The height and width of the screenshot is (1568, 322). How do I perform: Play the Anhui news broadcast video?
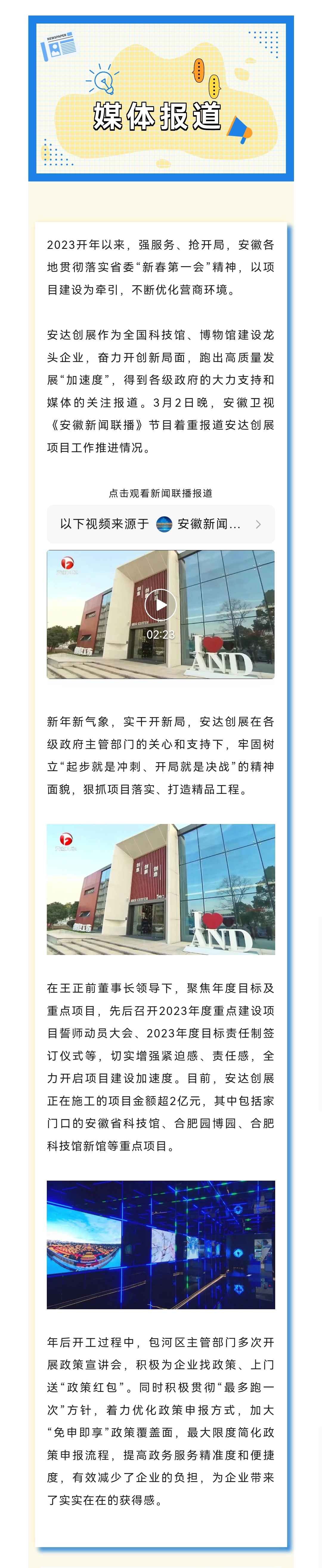160,605
